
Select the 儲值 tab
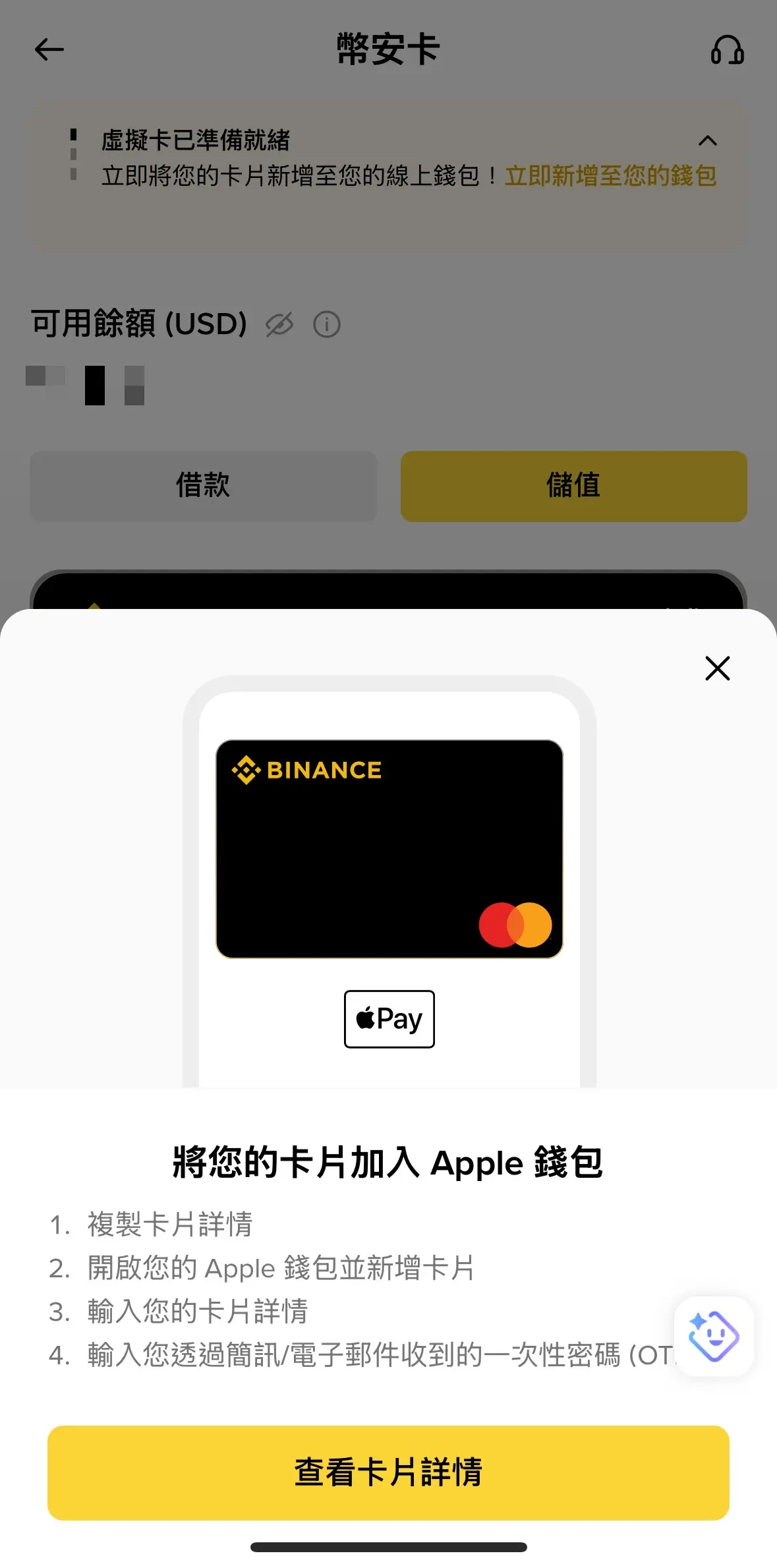point(572,486)
